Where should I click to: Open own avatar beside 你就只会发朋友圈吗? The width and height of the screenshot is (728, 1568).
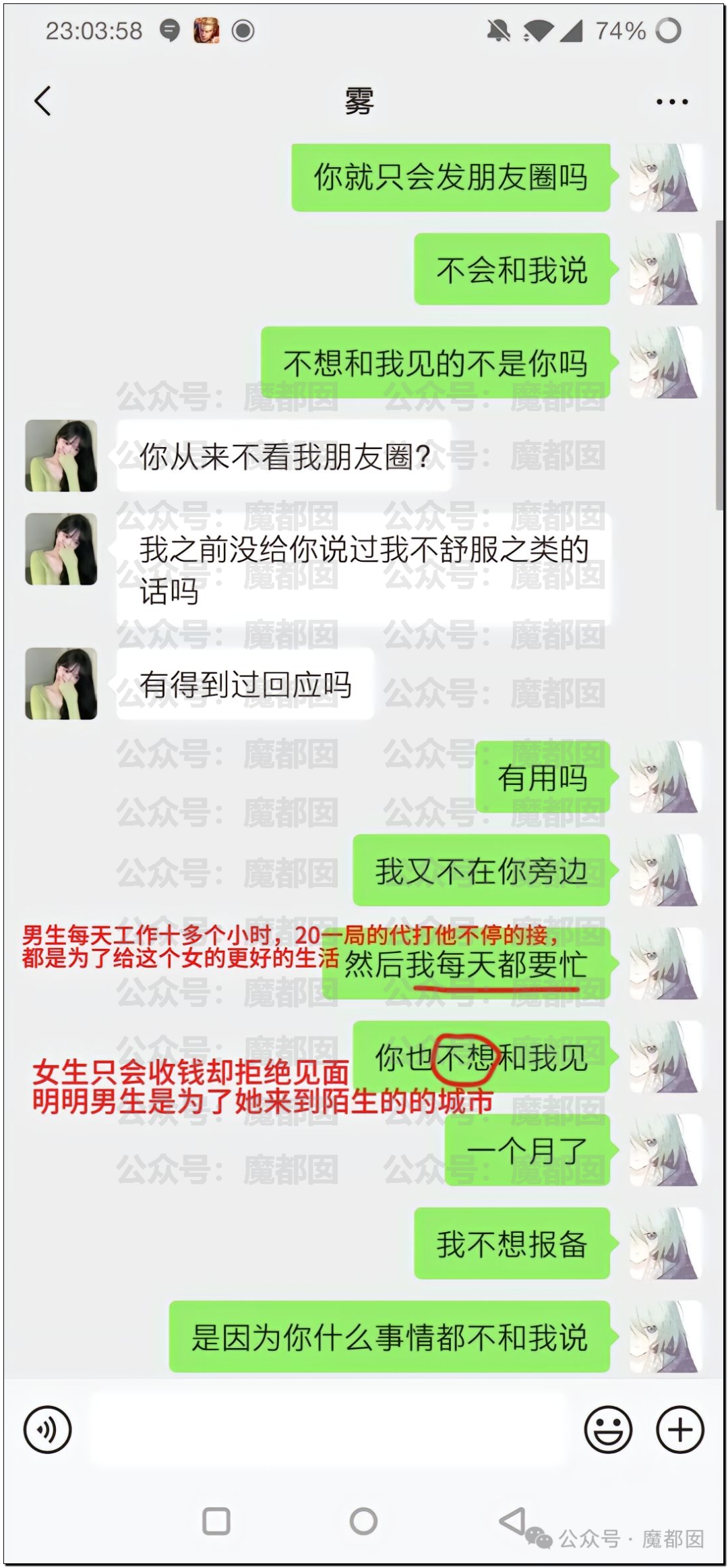coord(666,177)
